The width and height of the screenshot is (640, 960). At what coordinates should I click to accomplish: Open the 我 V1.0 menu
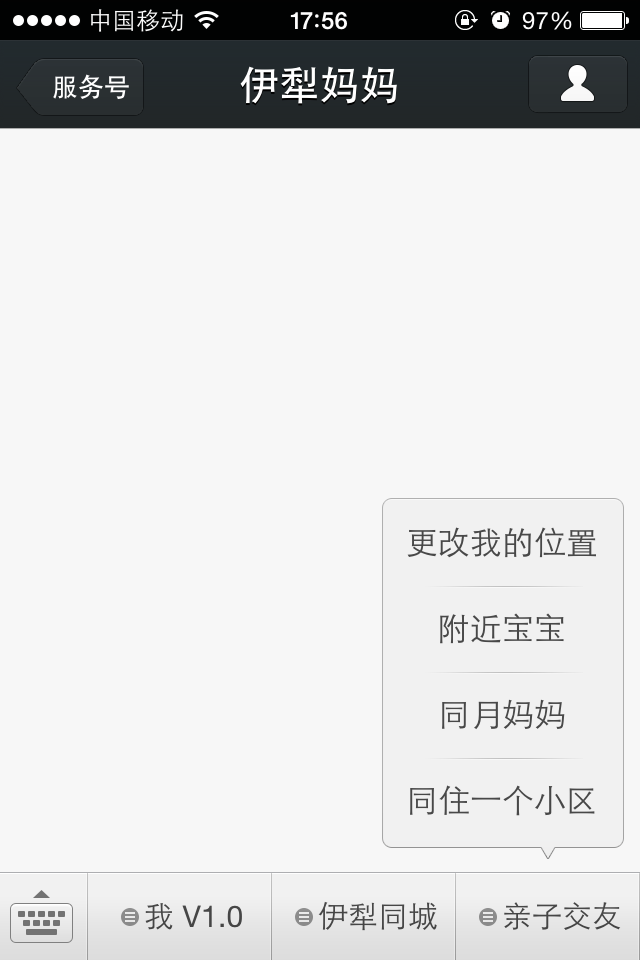180,916
